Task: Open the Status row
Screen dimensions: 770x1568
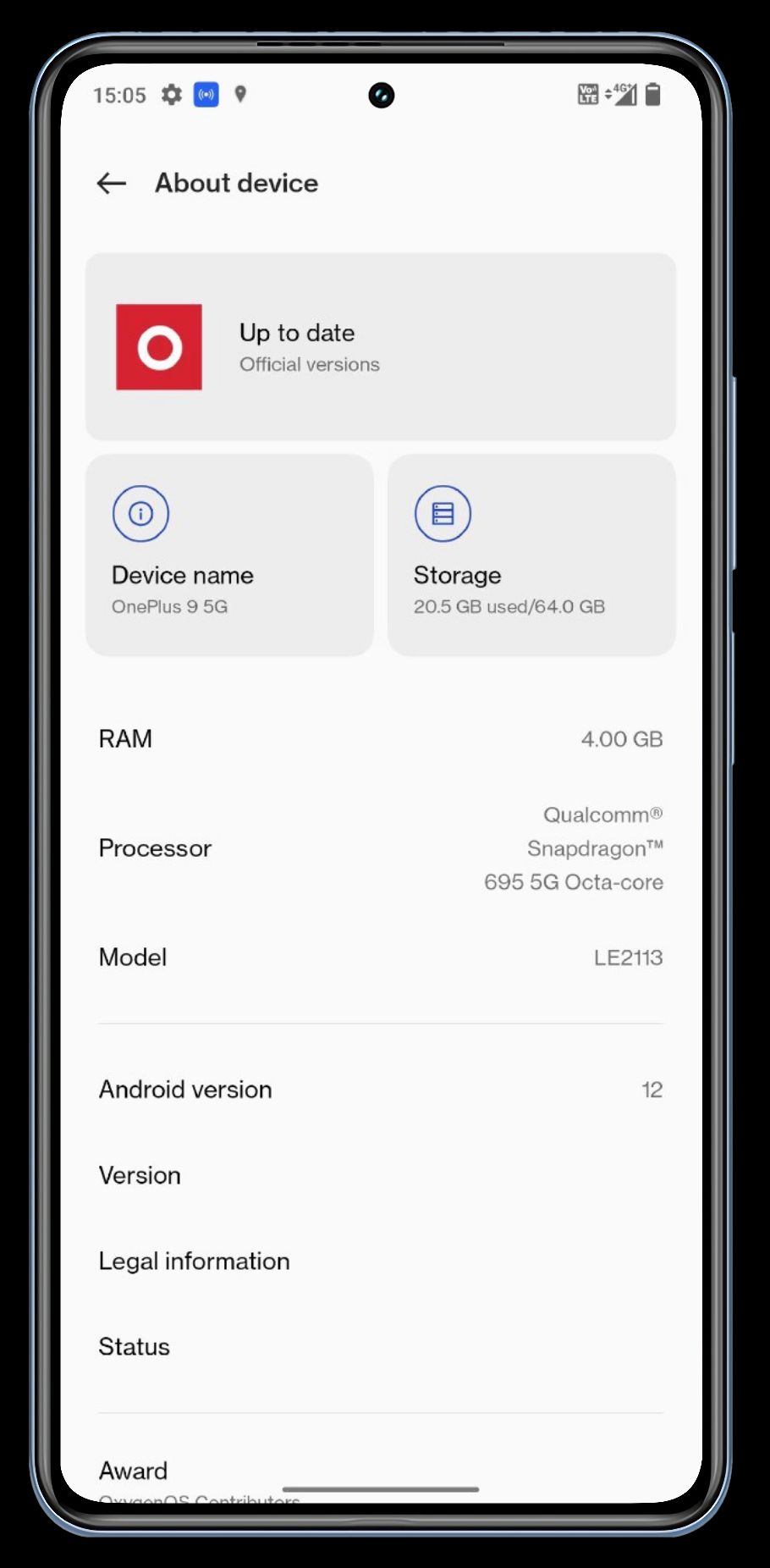Action: (381, 1346)
